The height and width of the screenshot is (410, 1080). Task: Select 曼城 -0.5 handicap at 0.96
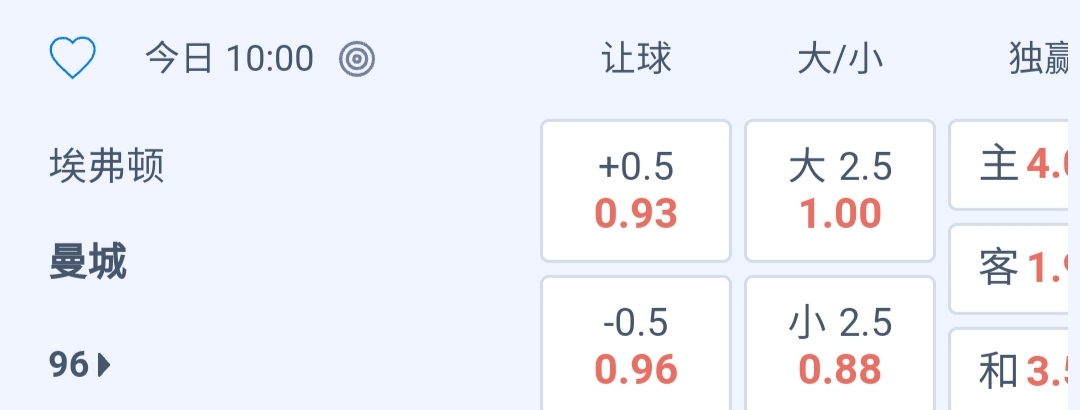click(636, 346)
